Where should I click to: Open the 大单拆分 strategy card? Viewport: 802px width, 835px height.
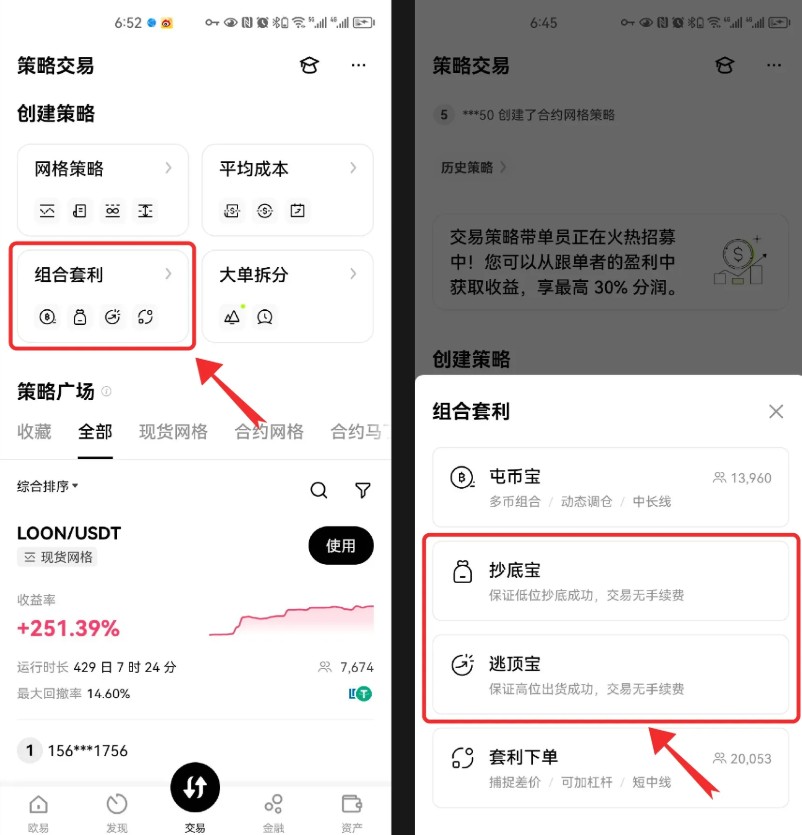point(287,295)
